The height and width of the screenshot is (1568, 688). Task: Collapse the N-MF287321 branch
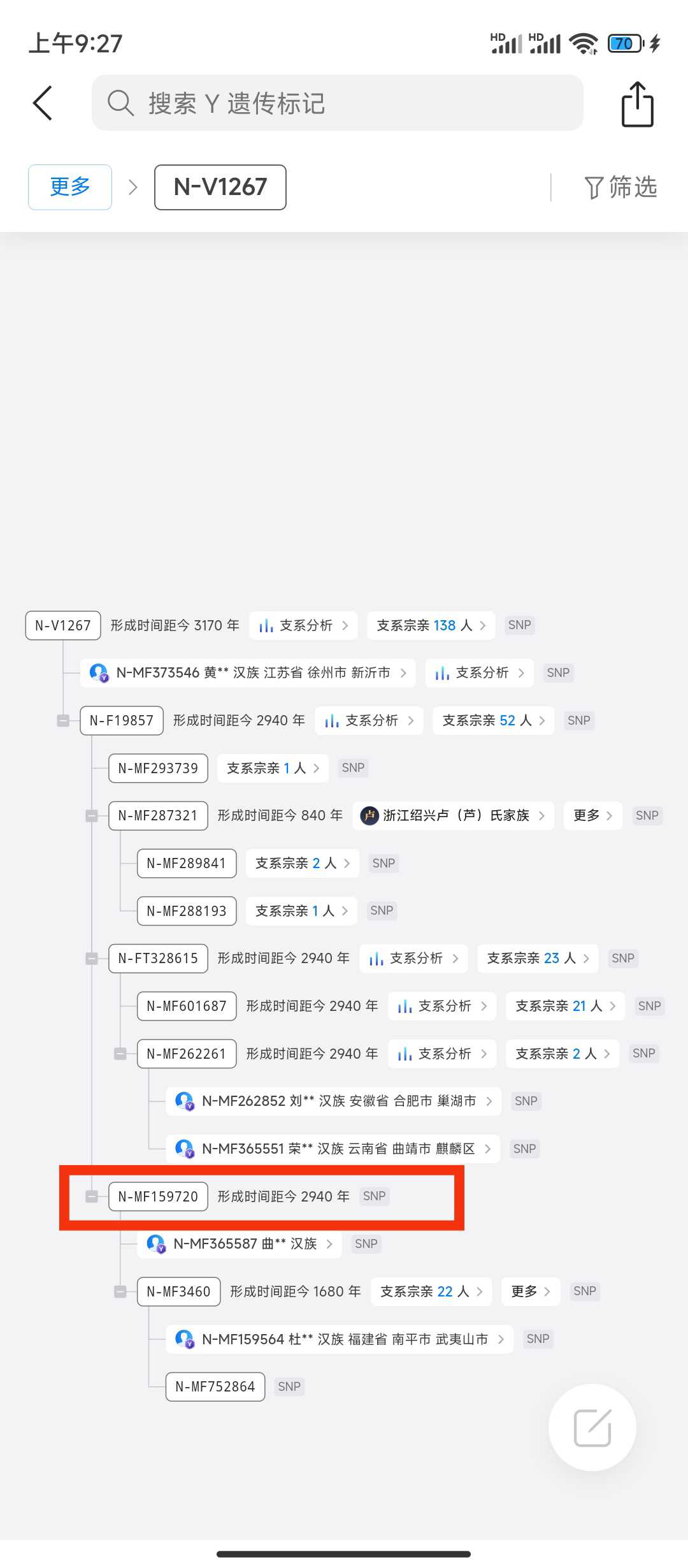tap(92, 815)
